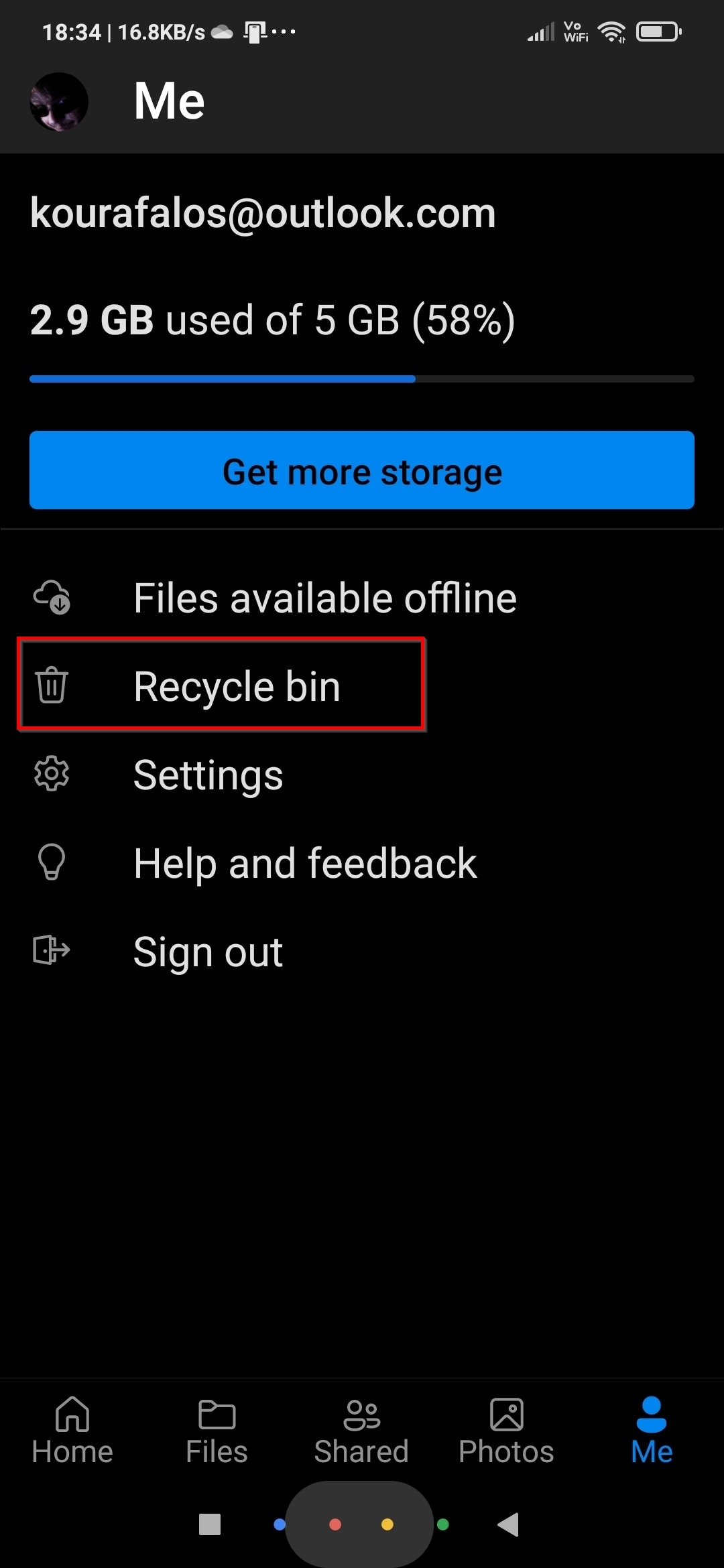Switch to the Shared tab
This screenshot has width=724, height=1568.
361,1430
